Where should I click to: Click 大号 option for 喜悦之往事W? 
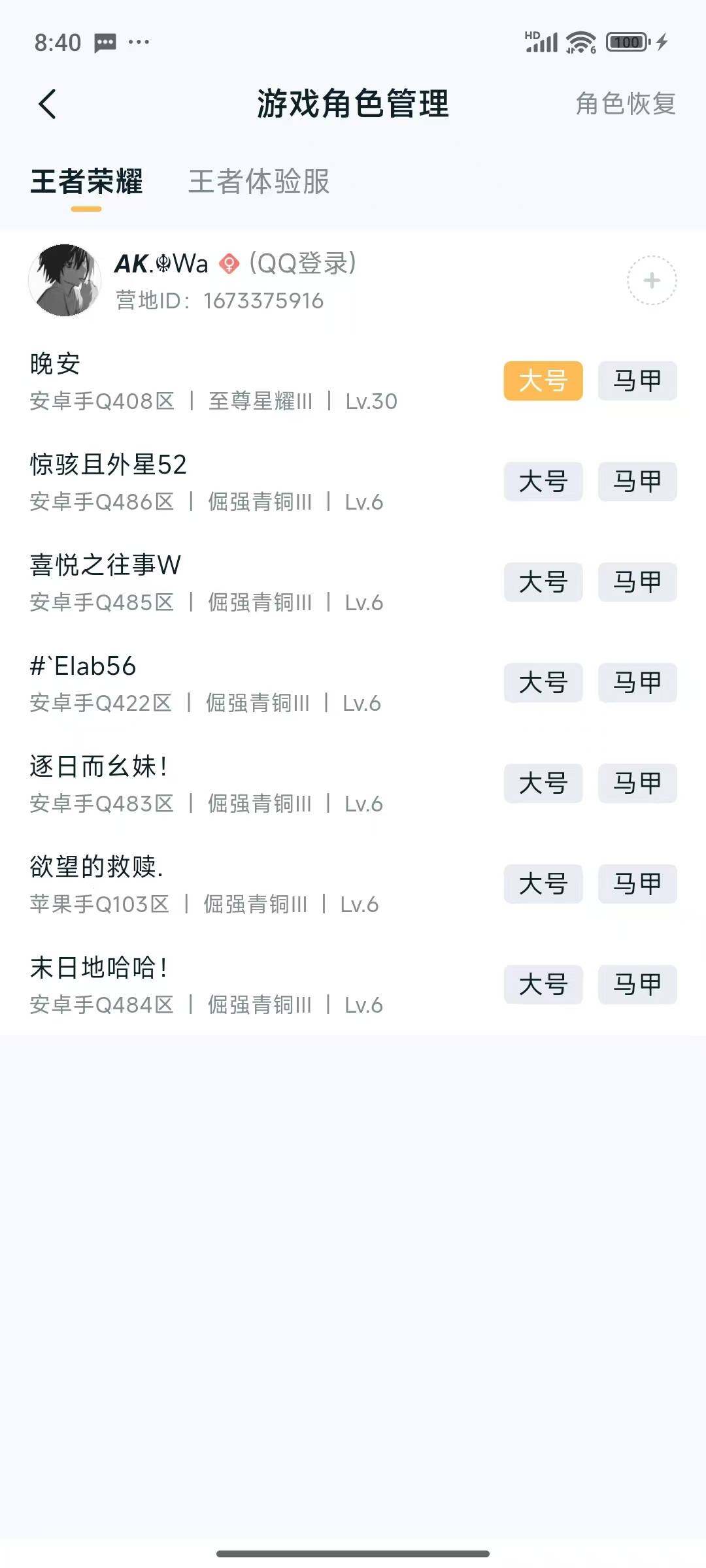point(543,582)
